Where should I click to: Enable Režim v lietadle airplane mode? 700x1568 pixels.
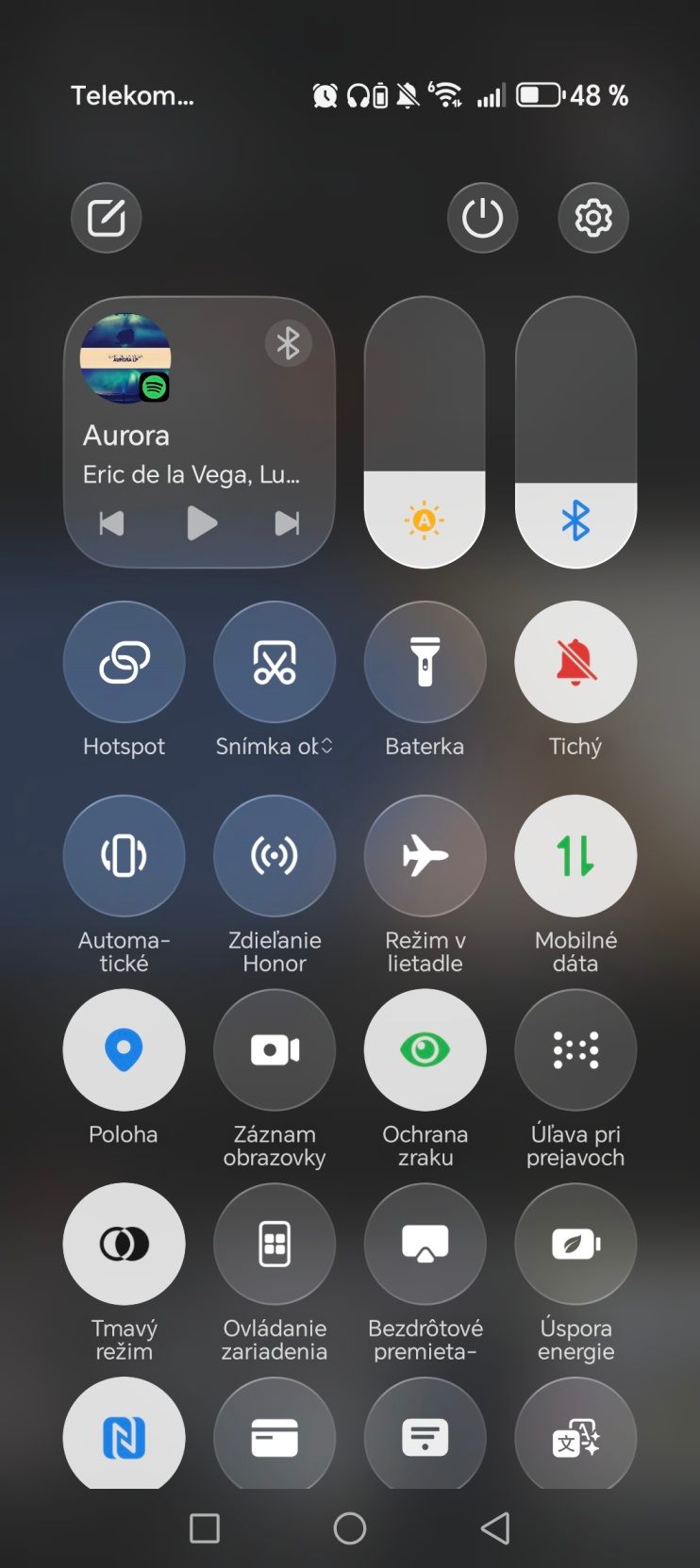[x=425, y=856]
